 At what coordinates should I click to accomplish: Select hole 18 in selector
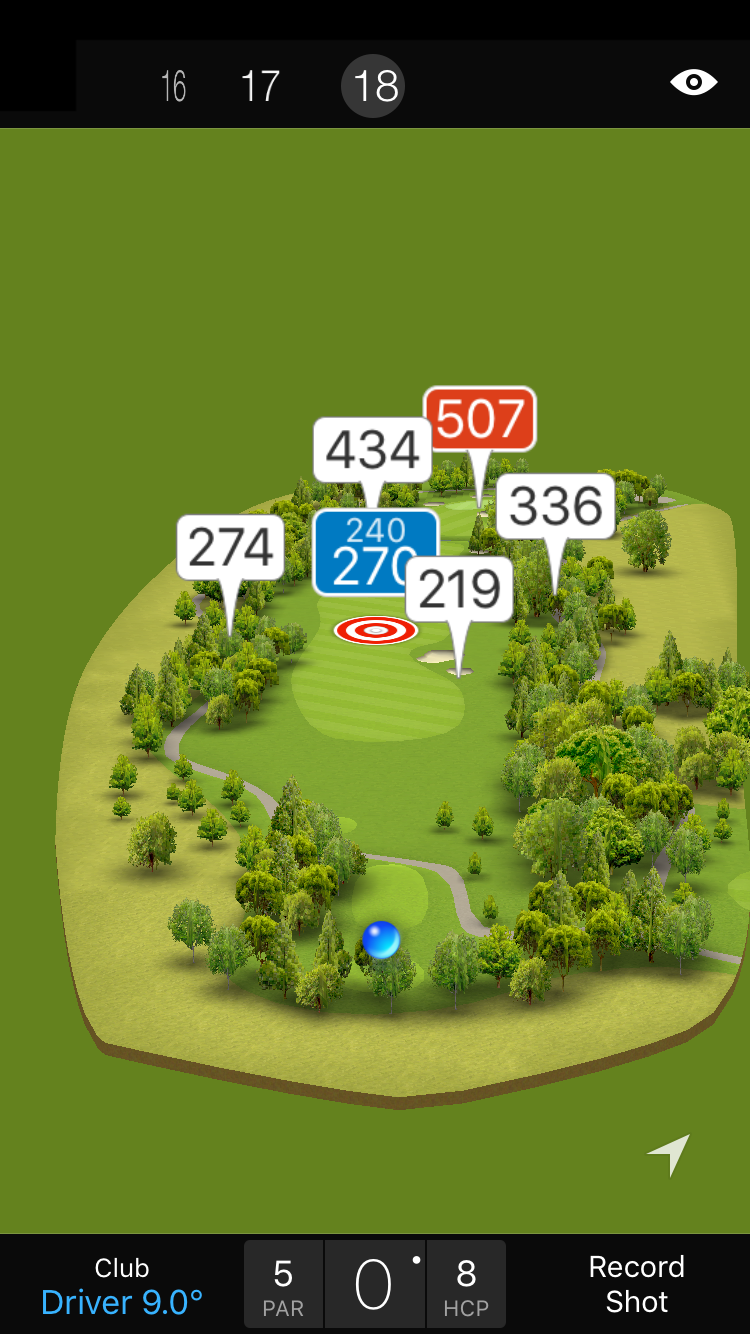coord(374,87)
